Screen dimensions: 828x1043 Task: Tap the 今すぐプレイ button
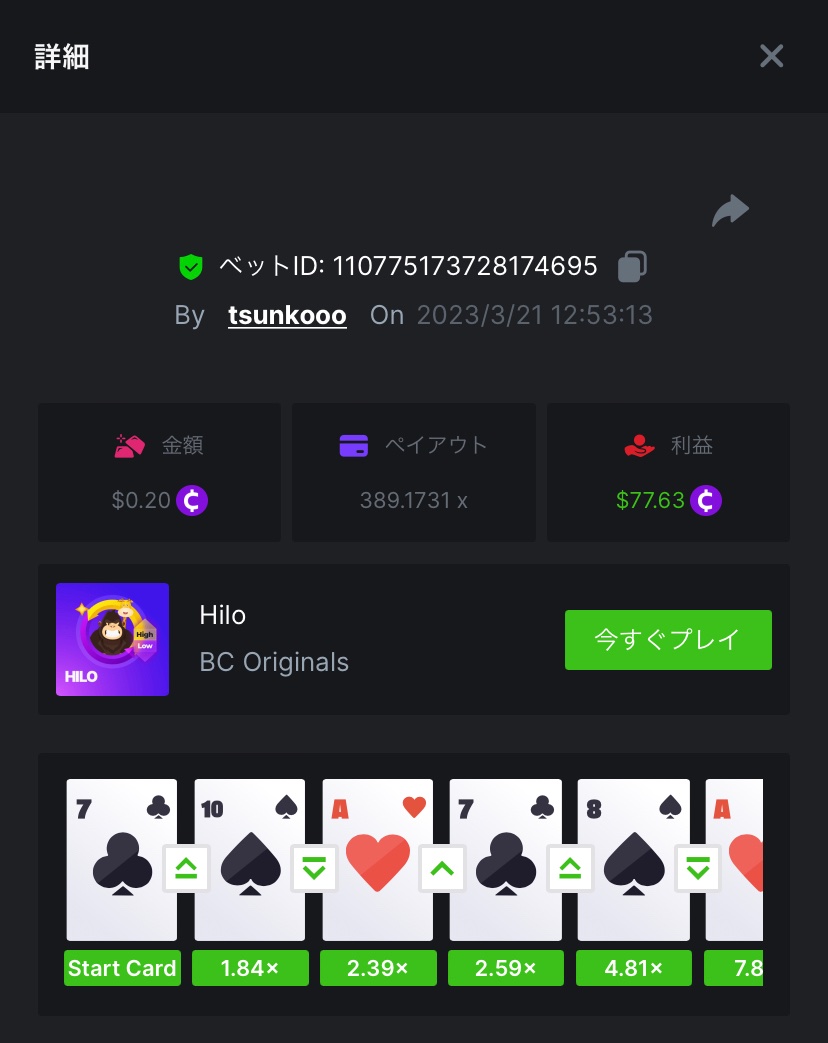tap(668, 640)
